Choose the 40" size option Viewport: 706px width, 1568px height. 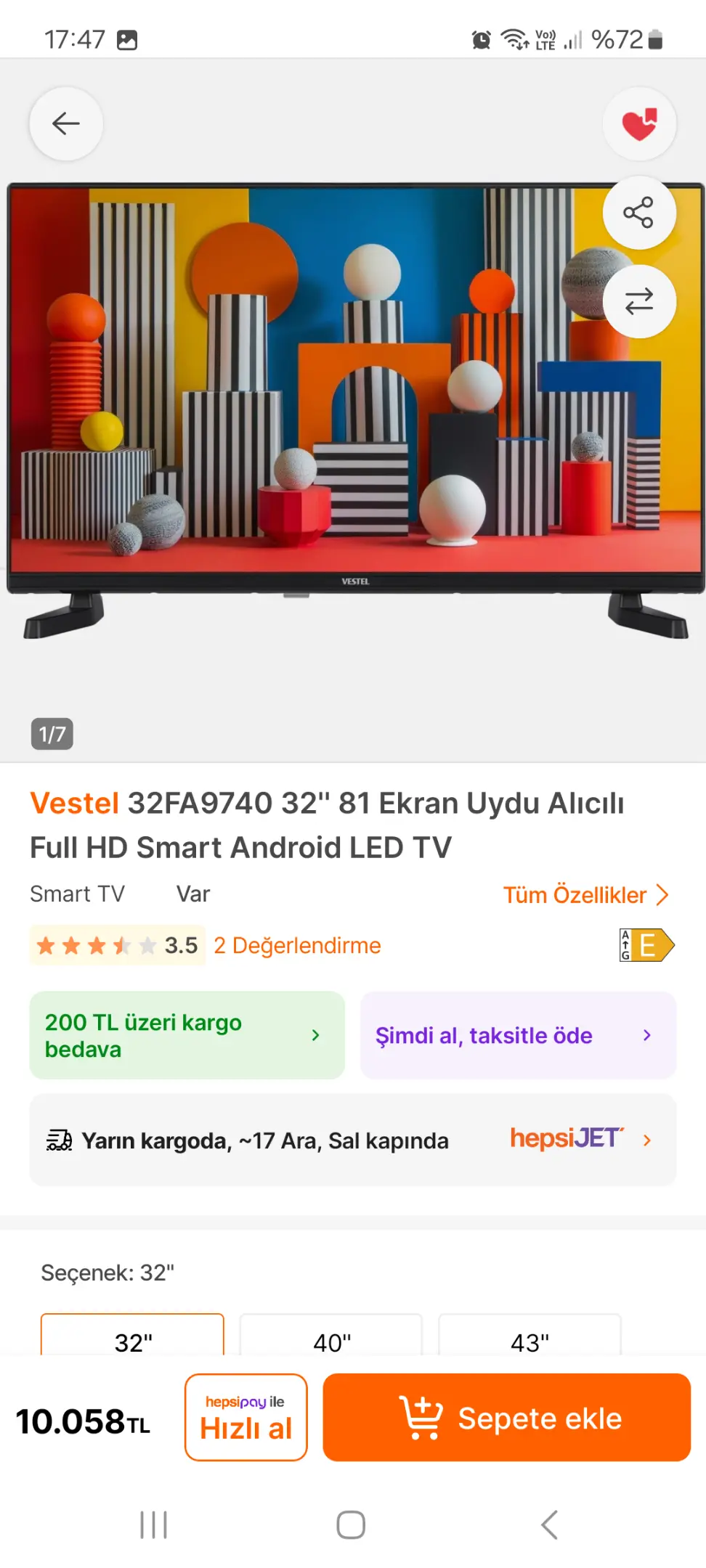(331, 1336)
